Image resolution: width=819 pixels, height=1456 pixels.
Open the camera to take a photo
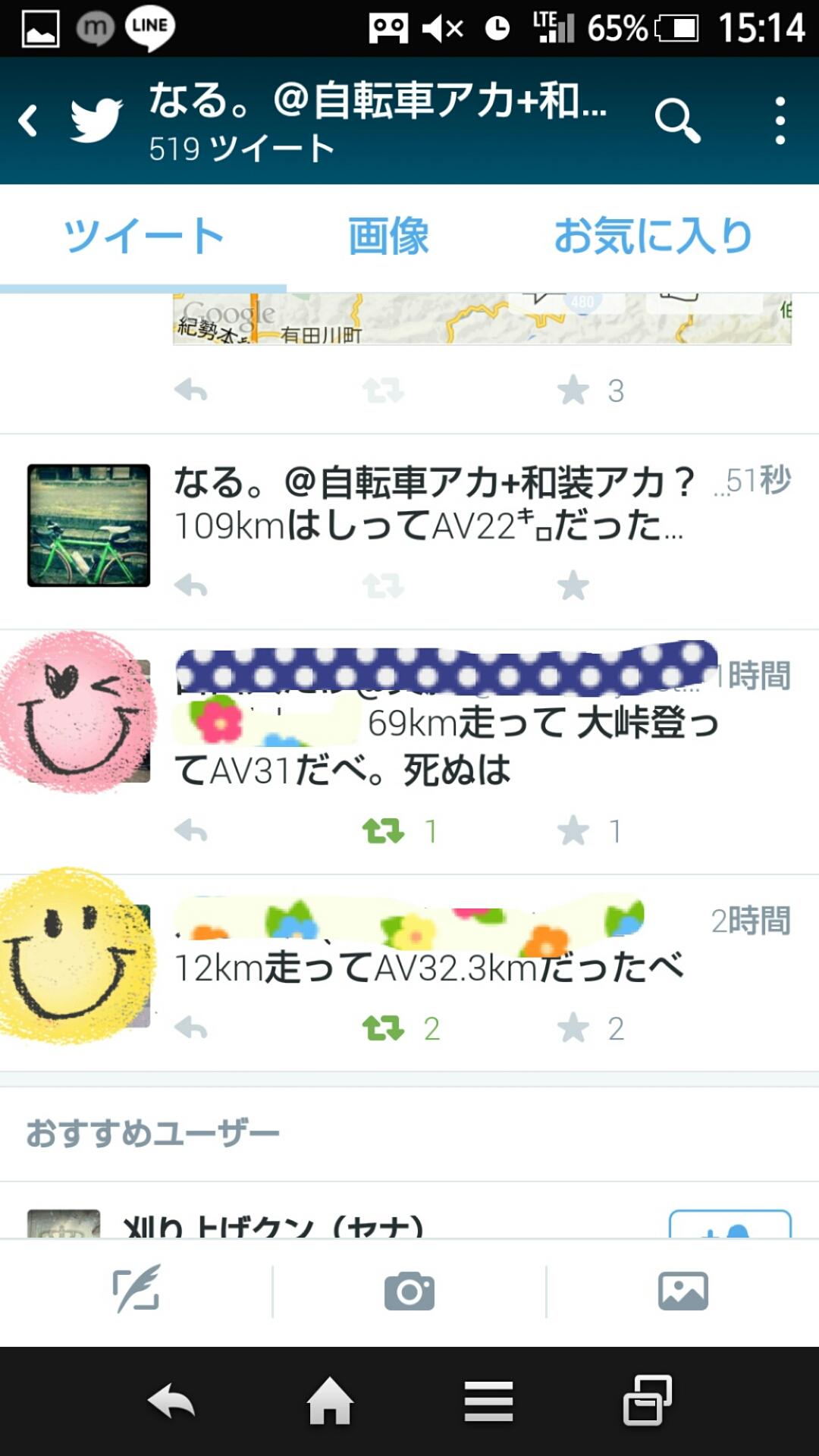pos(409,1291)
